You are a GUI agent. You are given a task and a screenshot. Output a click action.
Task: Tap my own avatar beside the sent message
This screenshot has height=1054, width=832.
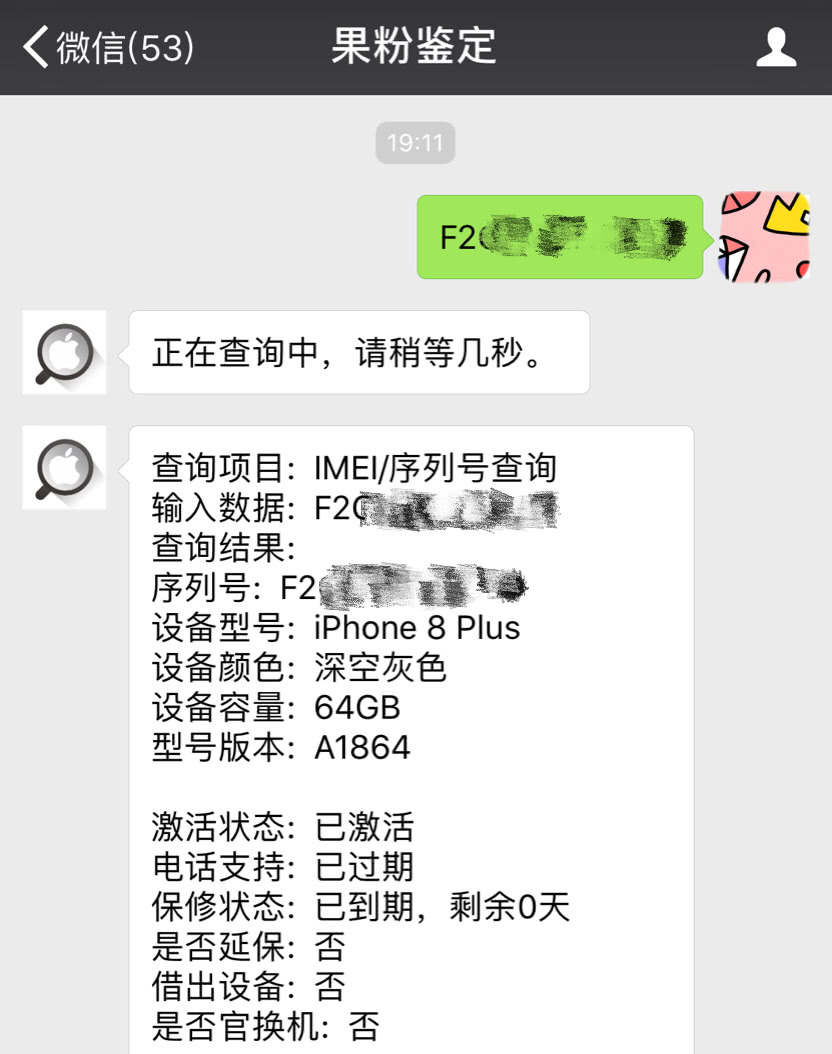click(765, 237)
